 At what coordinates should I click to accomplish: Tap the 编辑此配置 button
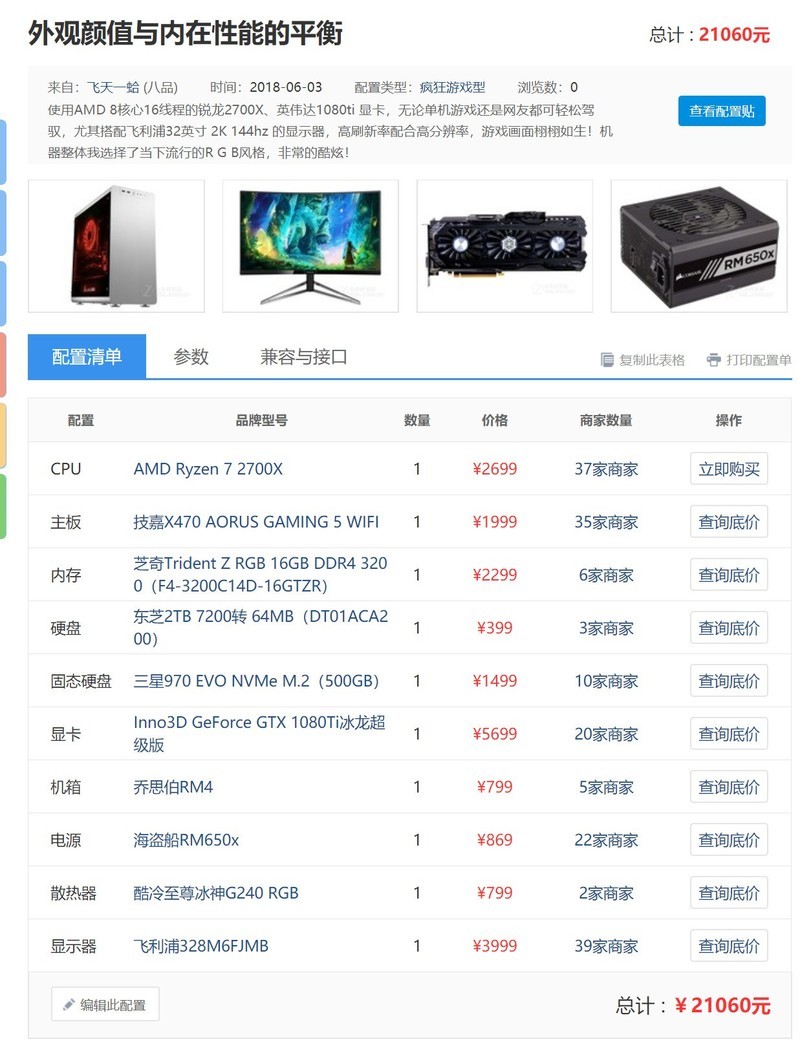105,1005
